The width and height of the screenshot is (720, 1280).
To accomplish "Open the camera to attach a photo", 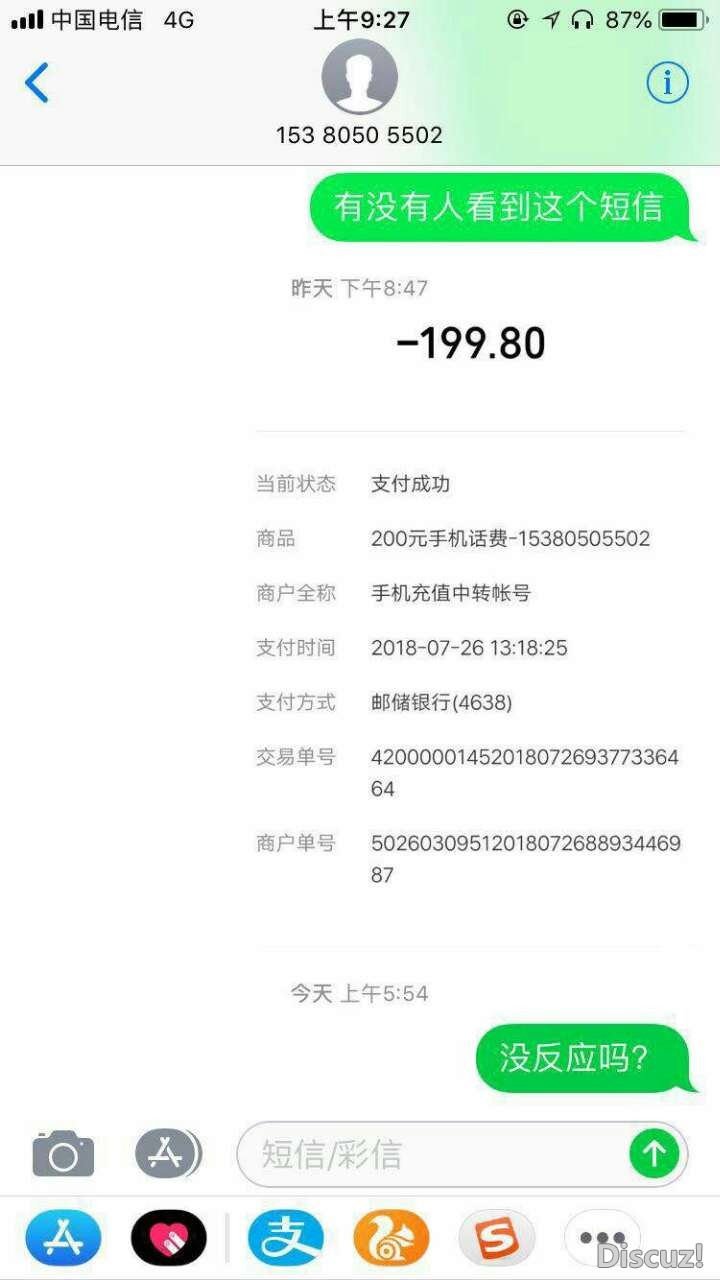I will coord(63,1154).
